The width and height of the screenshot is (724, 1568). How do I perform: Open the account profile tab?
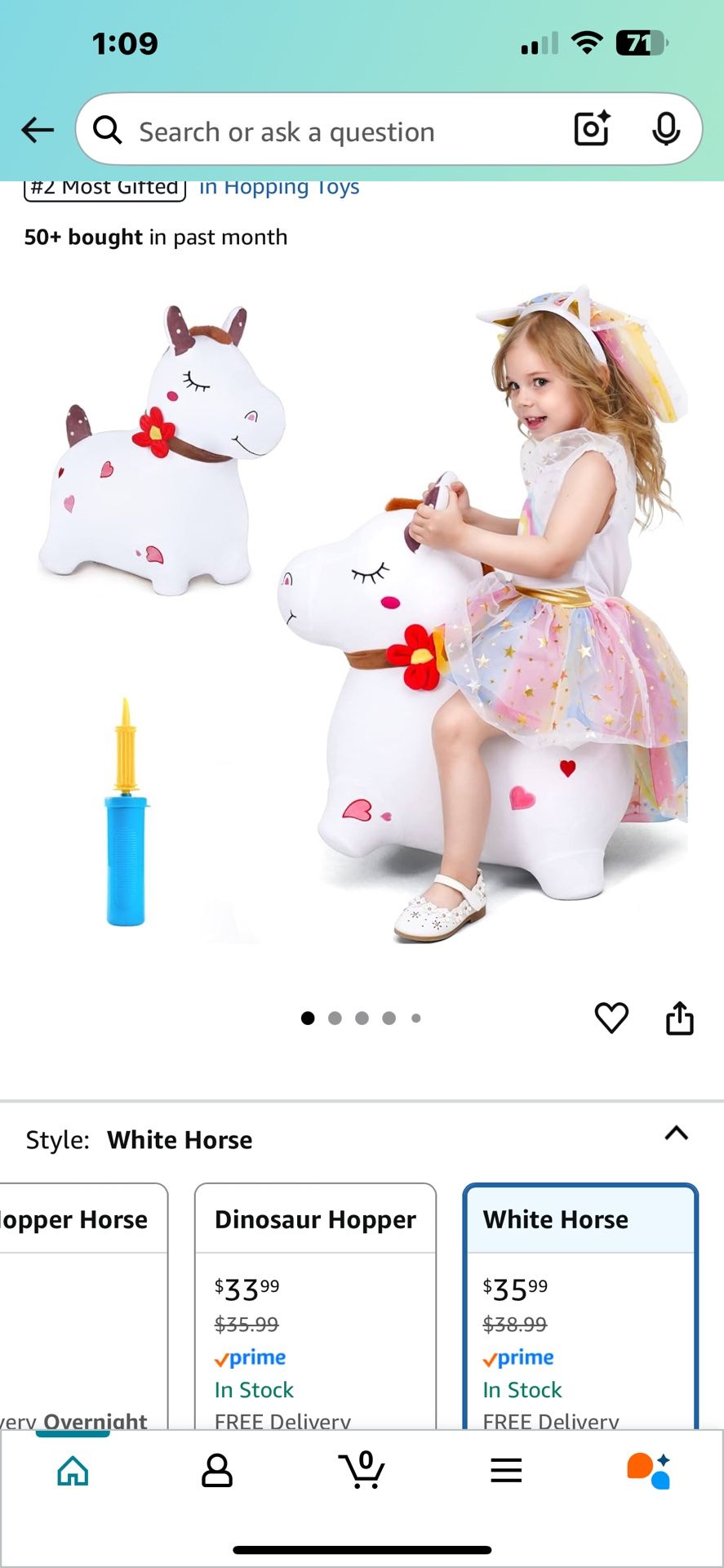tap(217, 1471)
